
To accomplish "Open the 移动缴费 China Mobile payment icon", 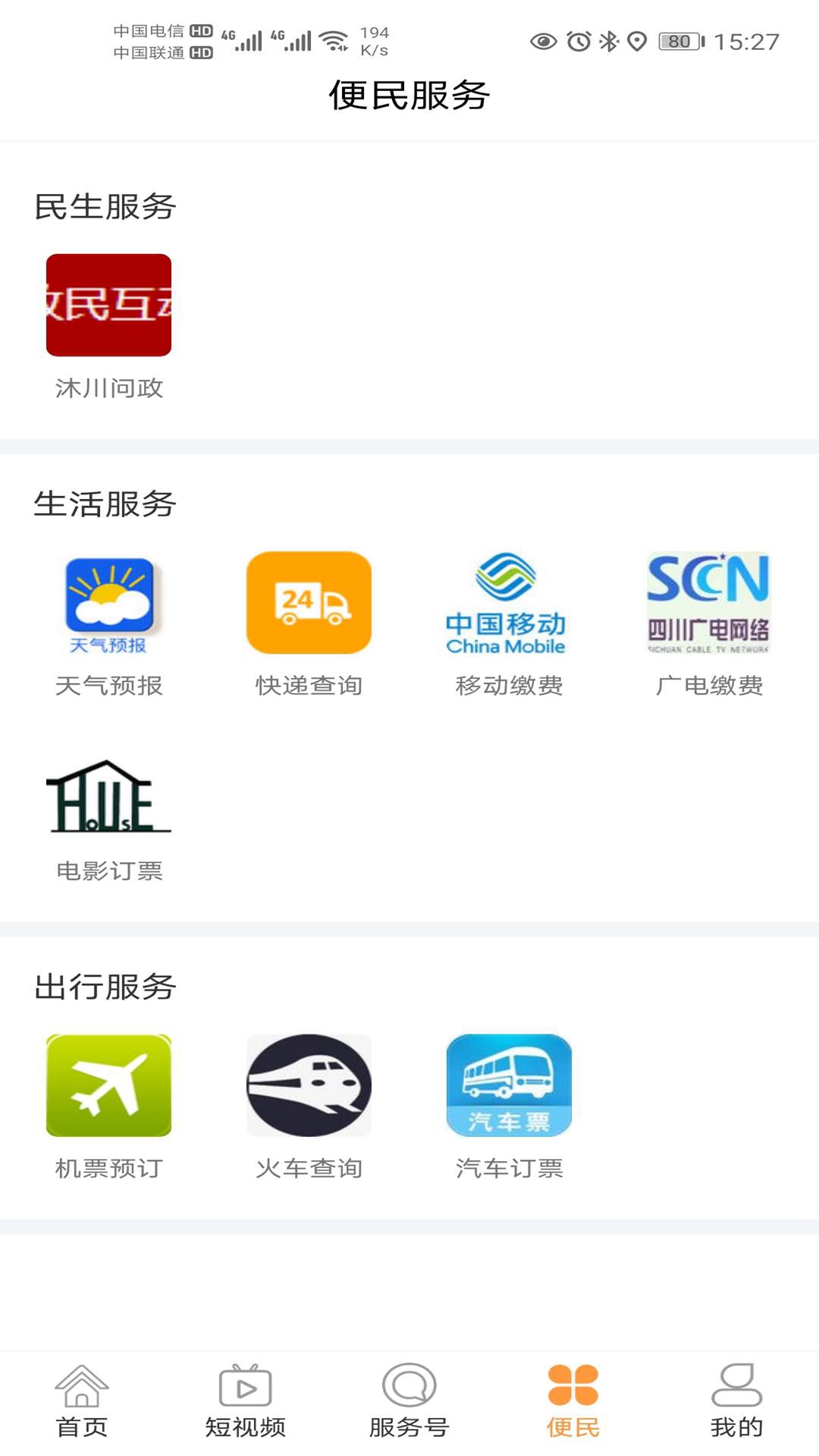I will point(508,603).
